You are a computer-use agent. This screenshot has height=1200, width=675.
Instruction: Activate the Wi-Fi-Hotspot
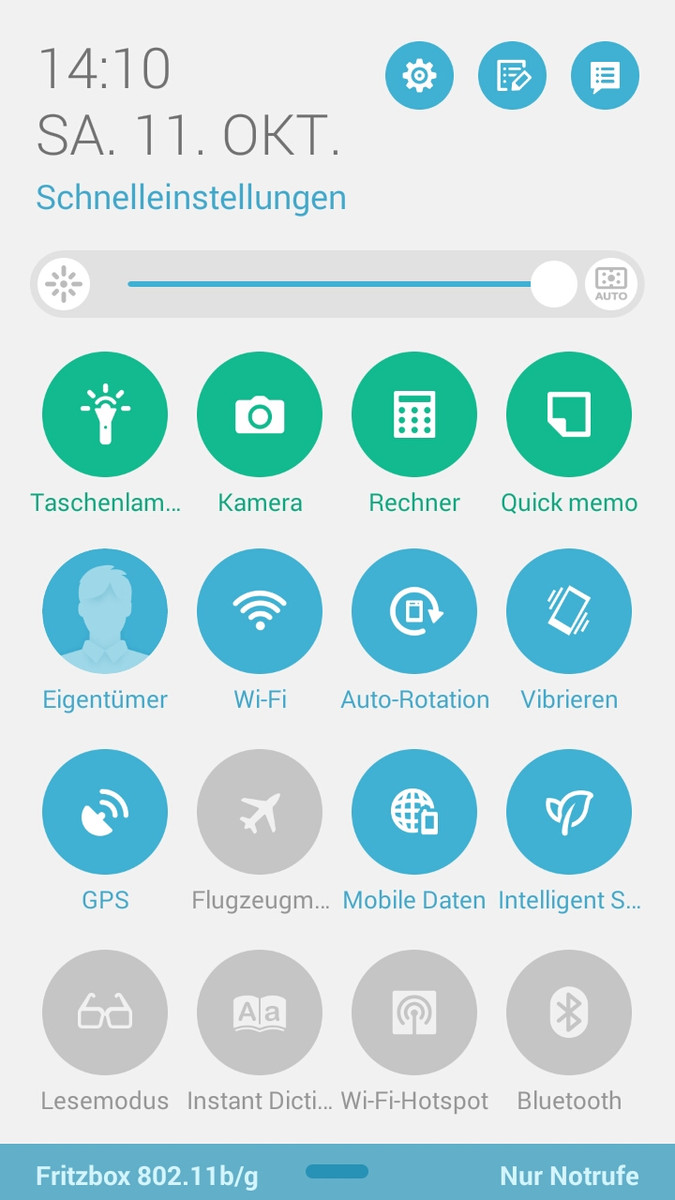[415, 1012]
